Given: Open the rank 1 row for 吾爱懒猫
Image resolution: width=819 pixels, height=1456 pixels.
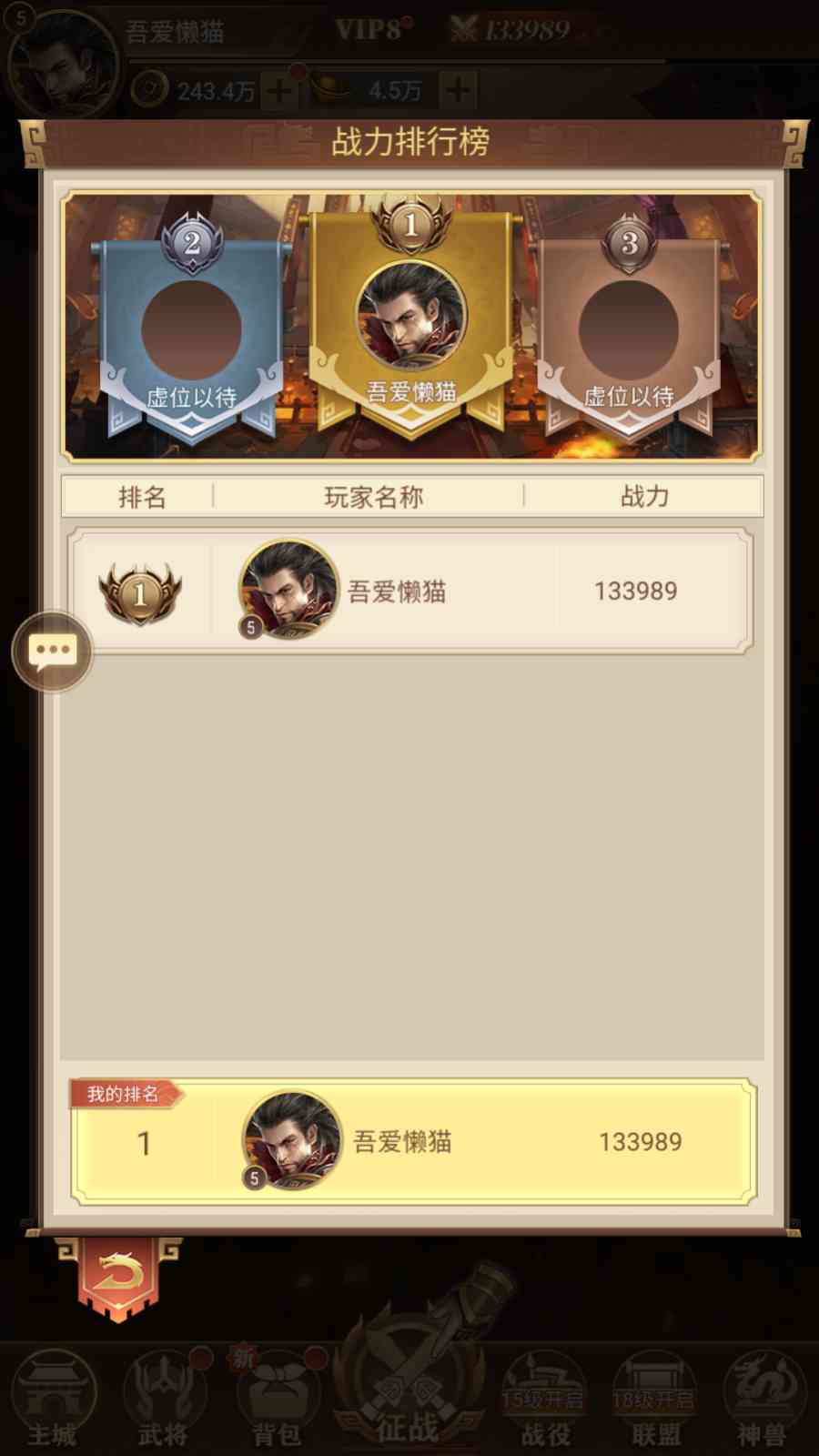Looking at the screenshot, I should click(x=411, y=591).
